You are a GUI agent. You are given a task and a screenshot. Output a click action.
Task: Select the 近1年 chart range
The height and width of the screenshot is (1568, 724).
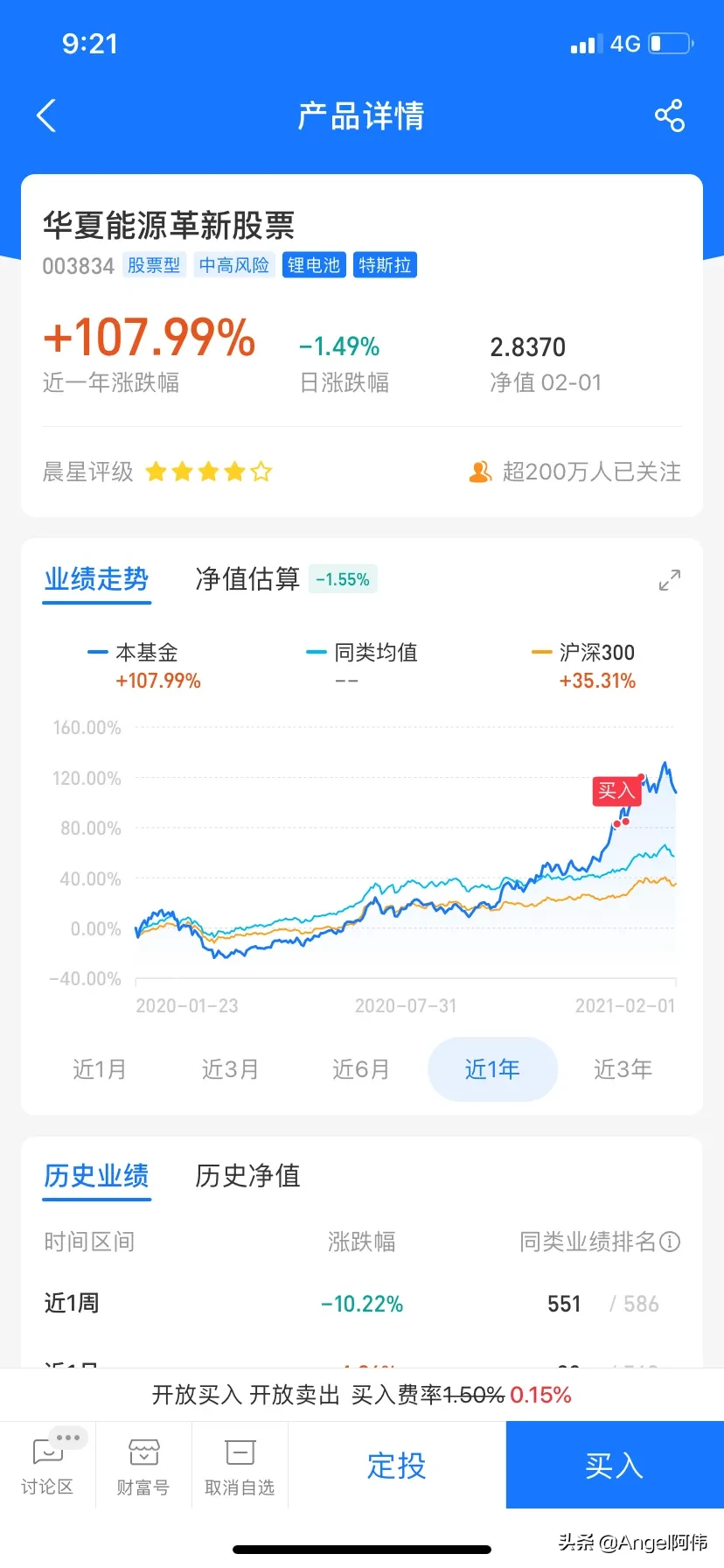(492, 1069)
